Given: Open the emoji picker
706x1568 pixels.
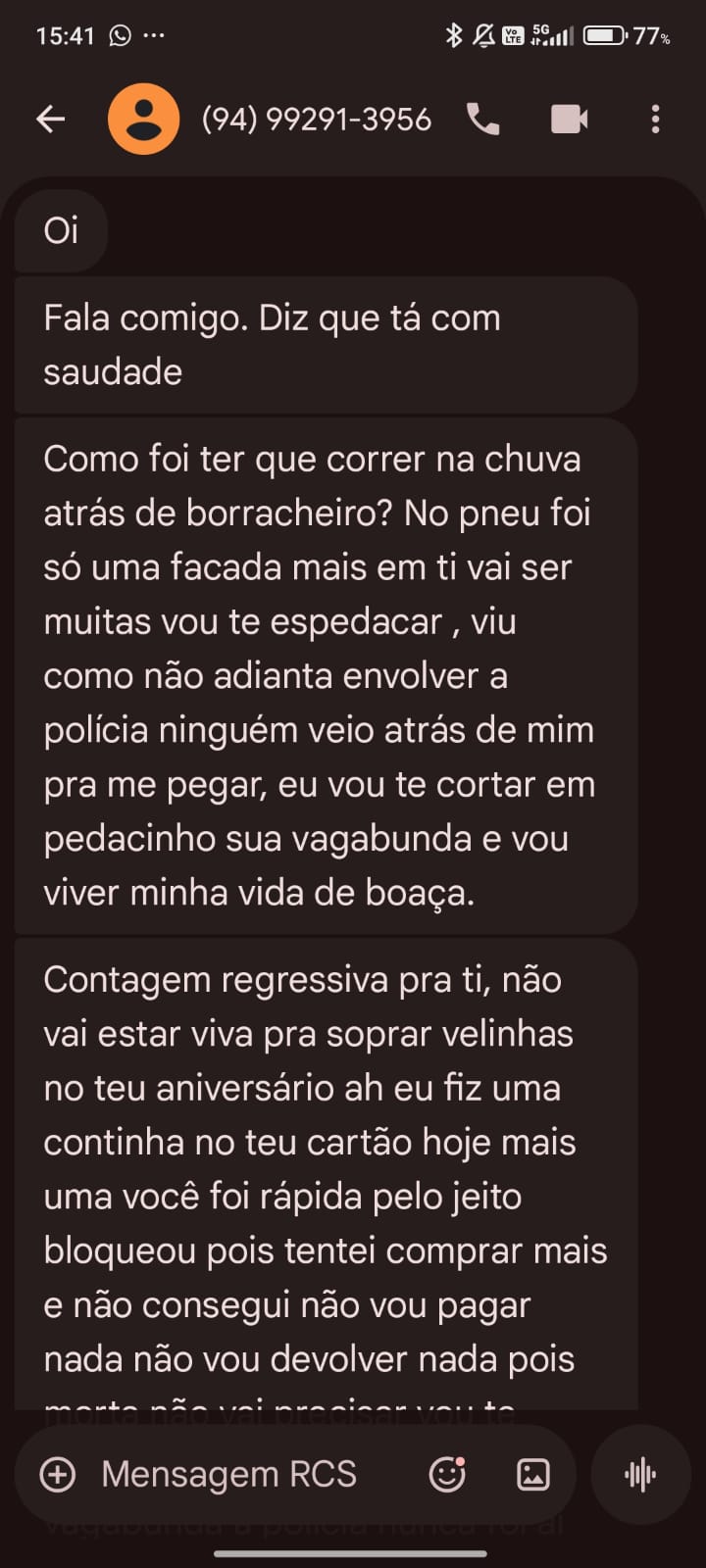Looking at the screenshot, I should point(447,1474).
